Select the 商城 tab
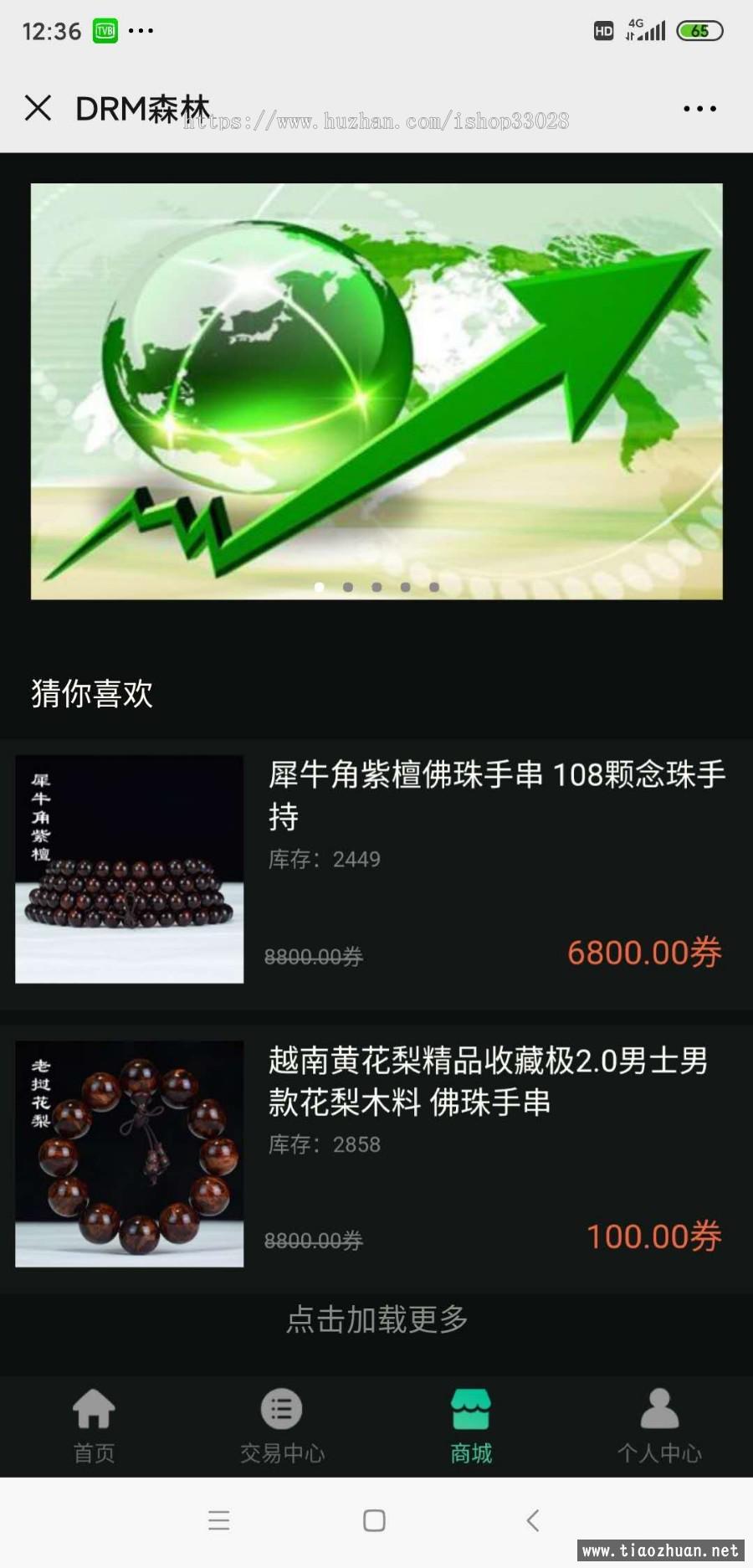Image resolution: width=753 pixels, height=1568 pixels. (471, 1426)
